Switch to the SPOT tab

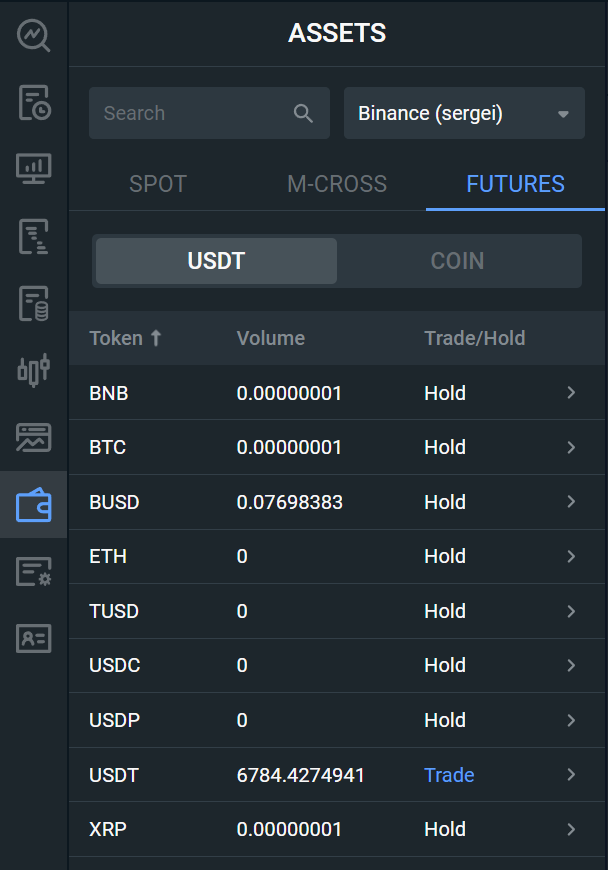click(x=158, y=184)
